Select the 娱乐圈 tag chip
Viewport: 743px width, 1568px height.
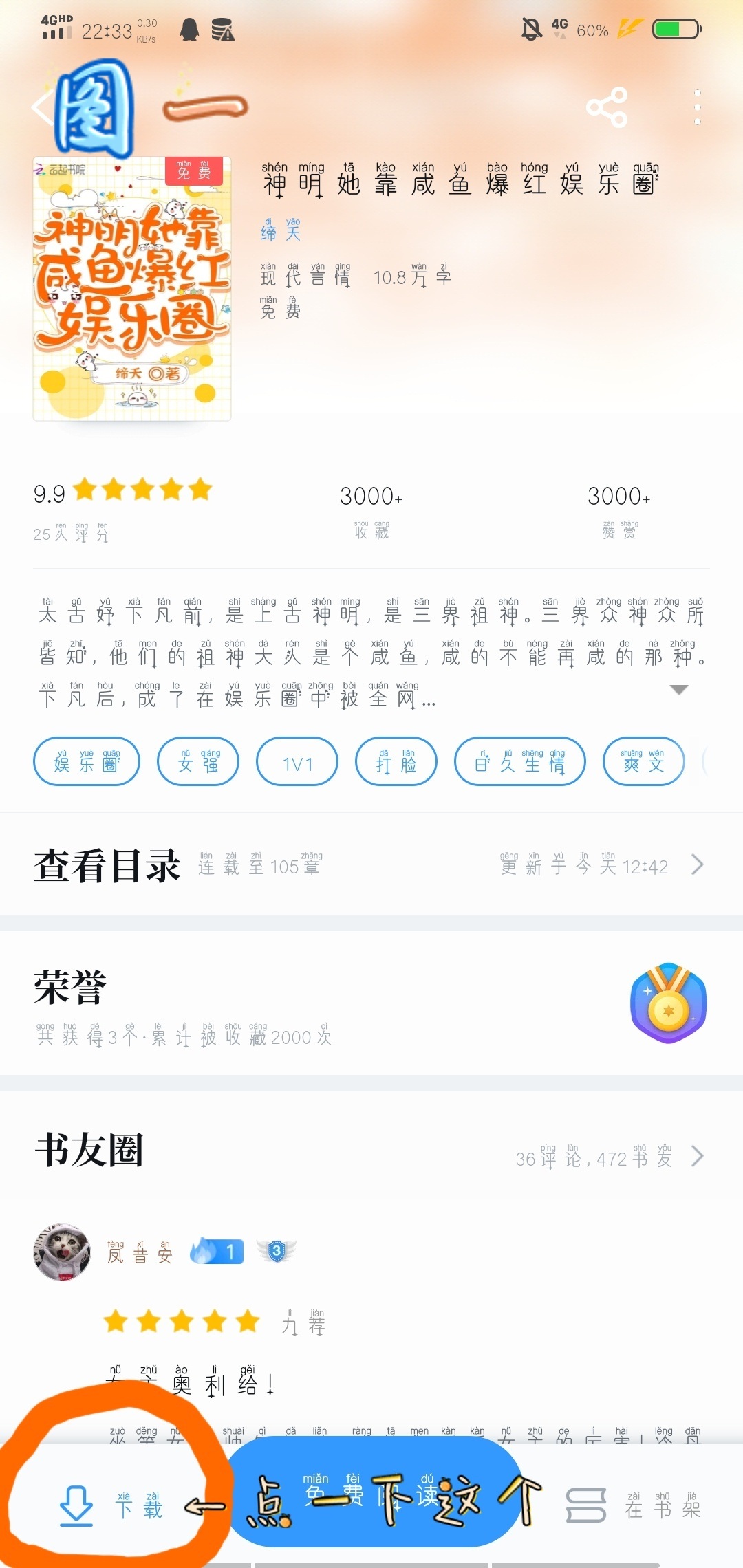(87, 761)
